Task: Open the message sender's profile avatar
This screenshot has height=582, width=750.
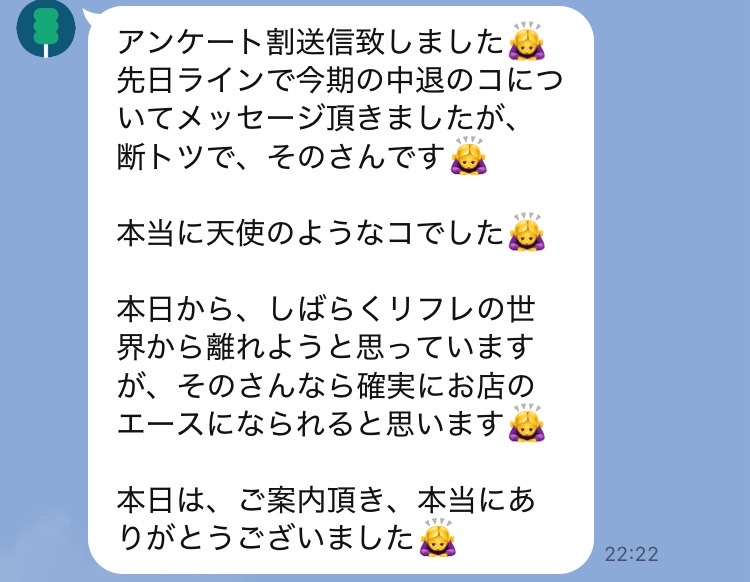Action: [46, 27]
